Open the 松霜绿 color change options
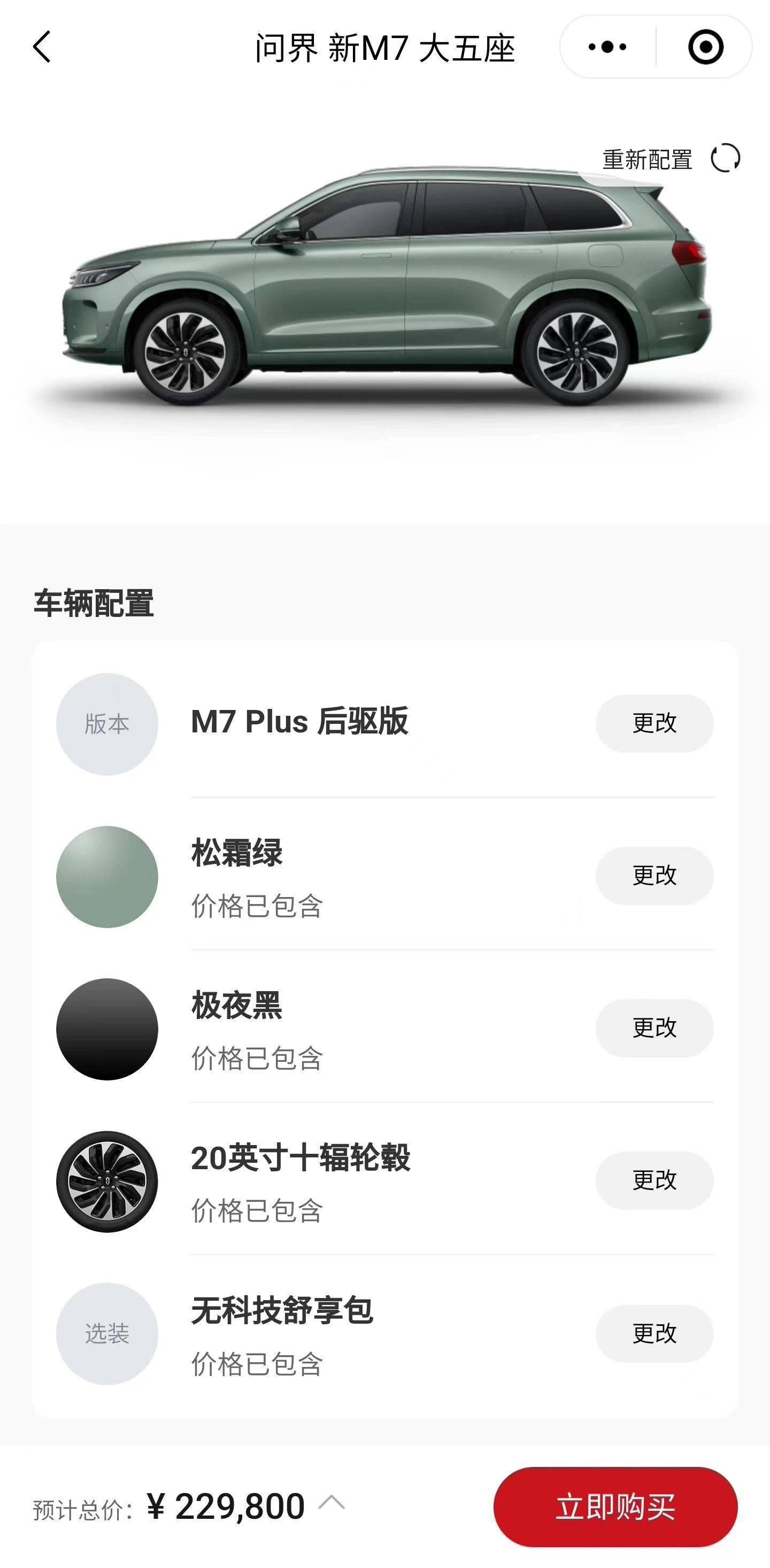770x1568 pixels. coord(654,875)
